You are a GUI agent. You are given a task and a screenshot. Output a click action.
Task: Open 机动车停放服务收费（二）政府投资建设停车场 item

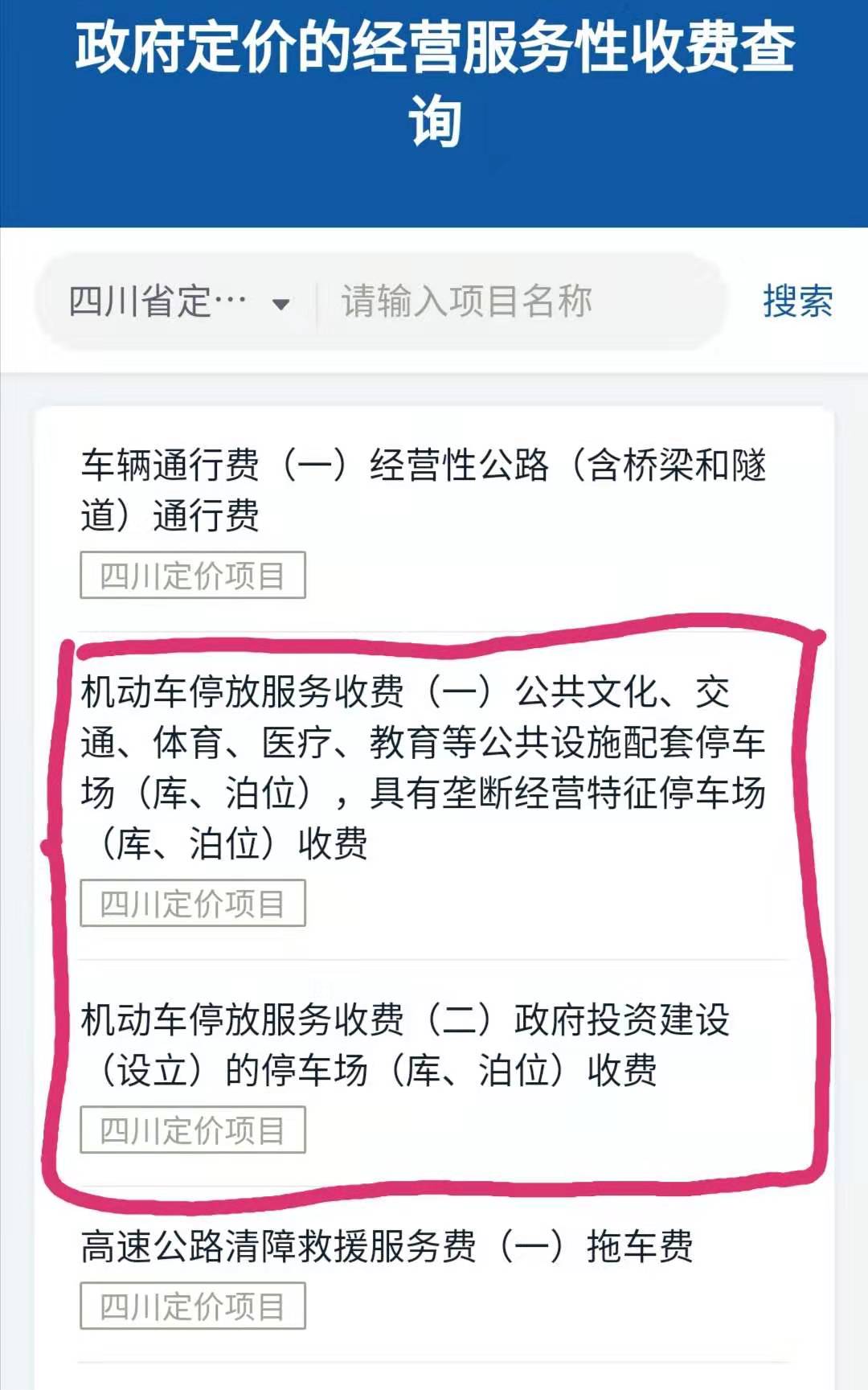tap(406, 1044)
